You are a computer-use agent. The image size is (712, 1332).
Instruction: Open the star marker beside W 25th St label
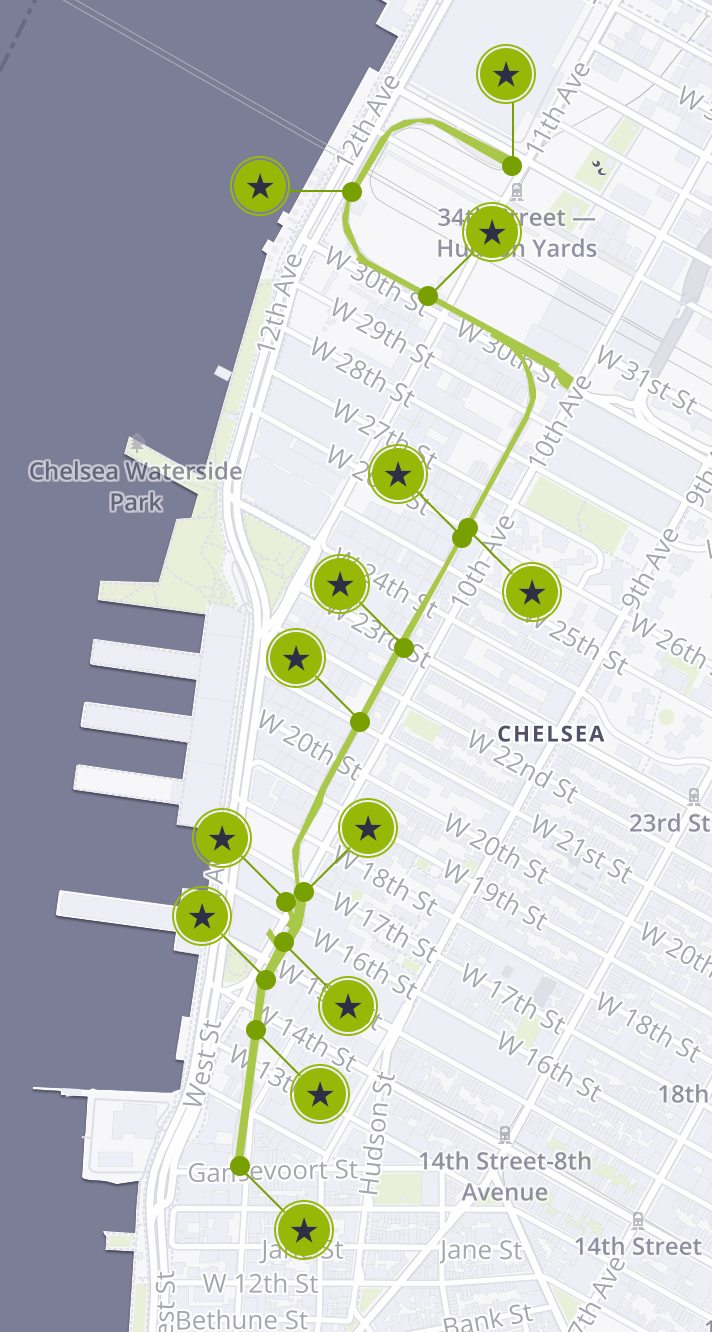click(x=532, y=594)
